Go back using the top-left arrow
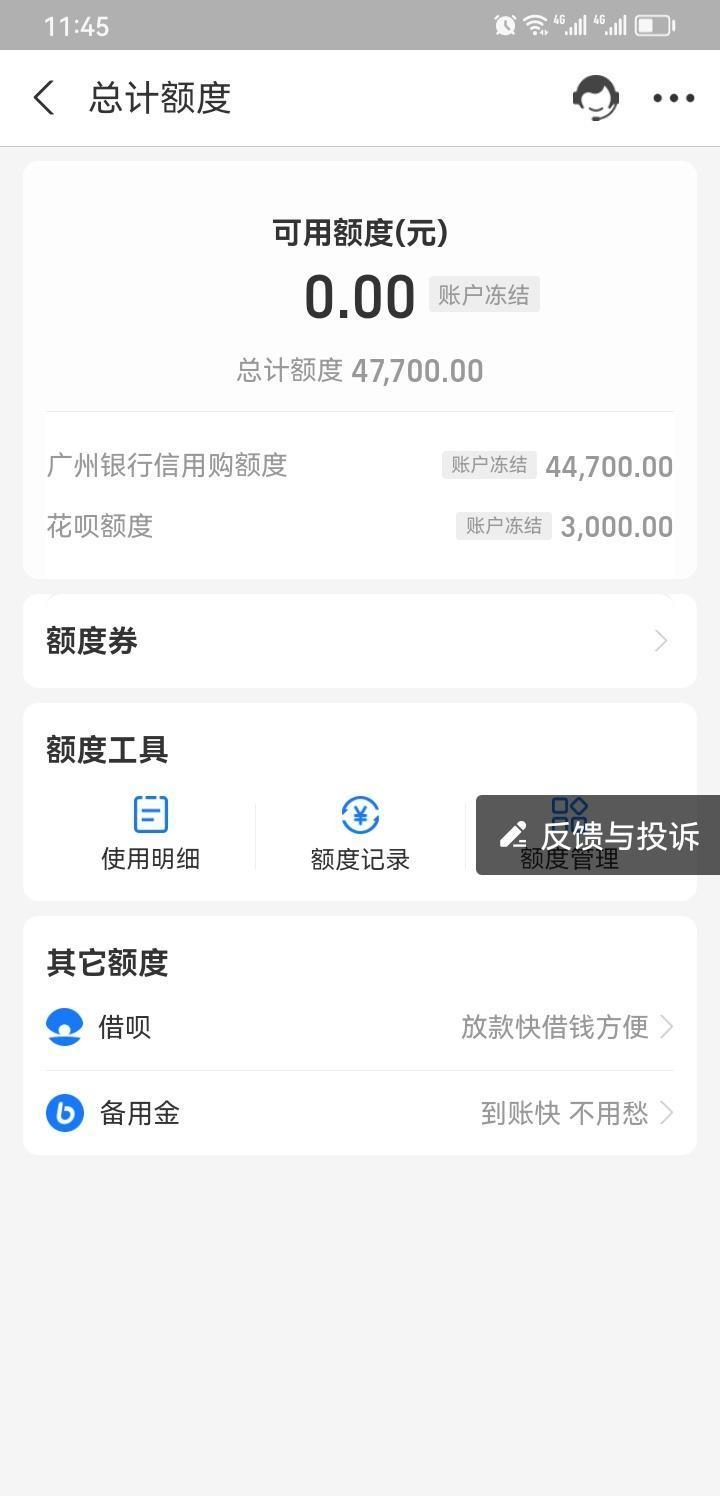 click(44, 98)
